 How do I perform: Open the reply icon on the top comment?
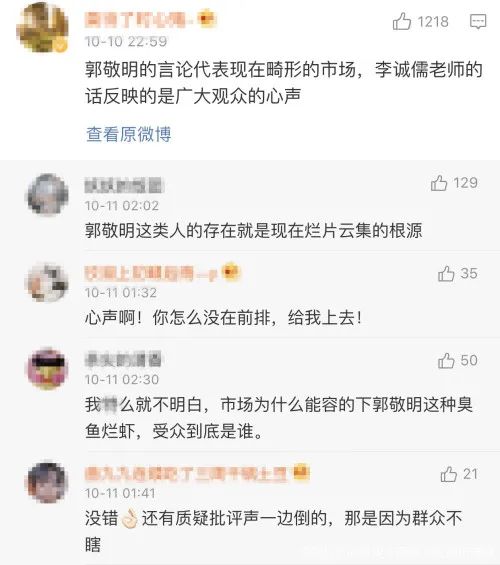pos(478,22)
